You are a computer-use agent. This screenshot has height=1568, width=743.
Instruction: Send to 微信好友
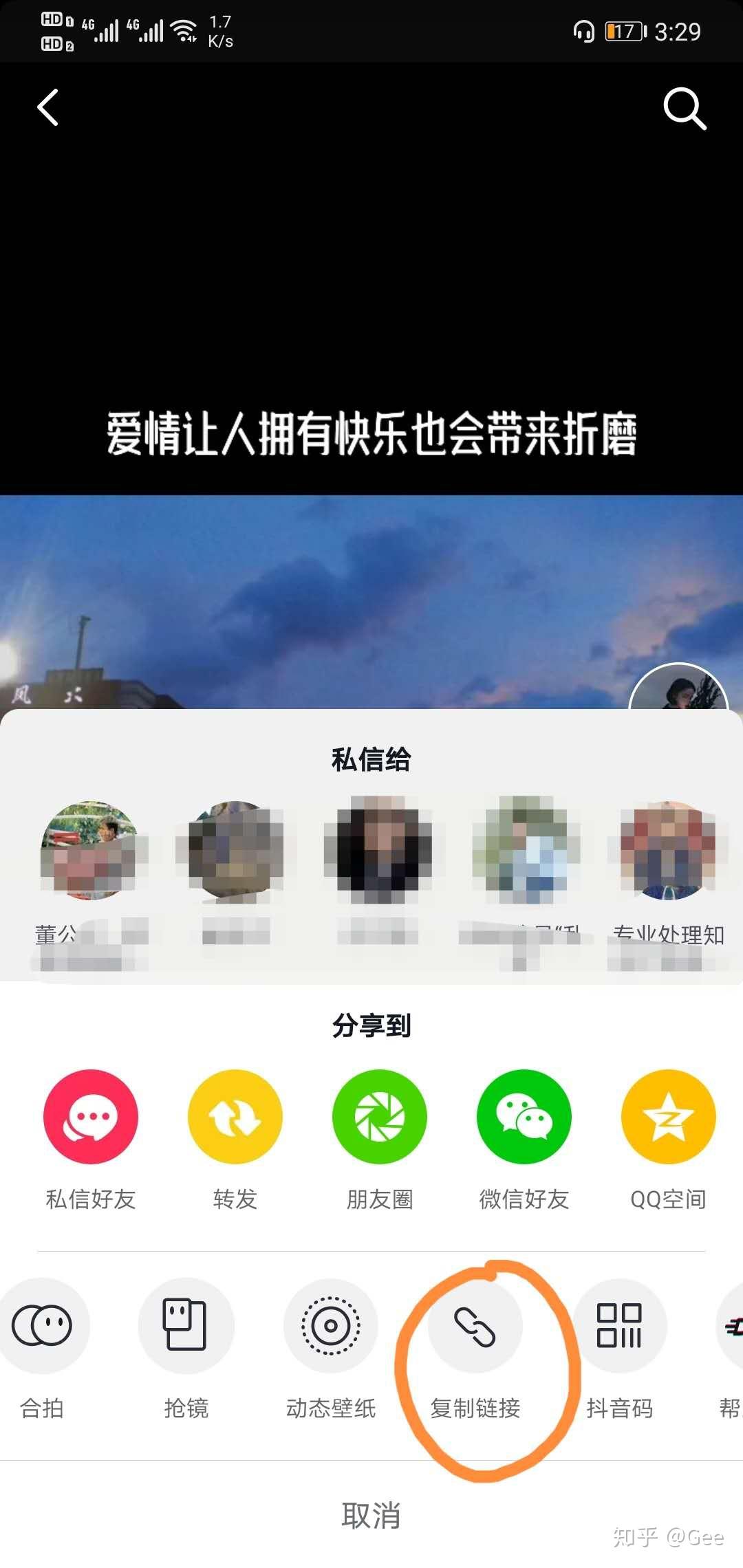pyautogui.click(x=524, y=1117)
